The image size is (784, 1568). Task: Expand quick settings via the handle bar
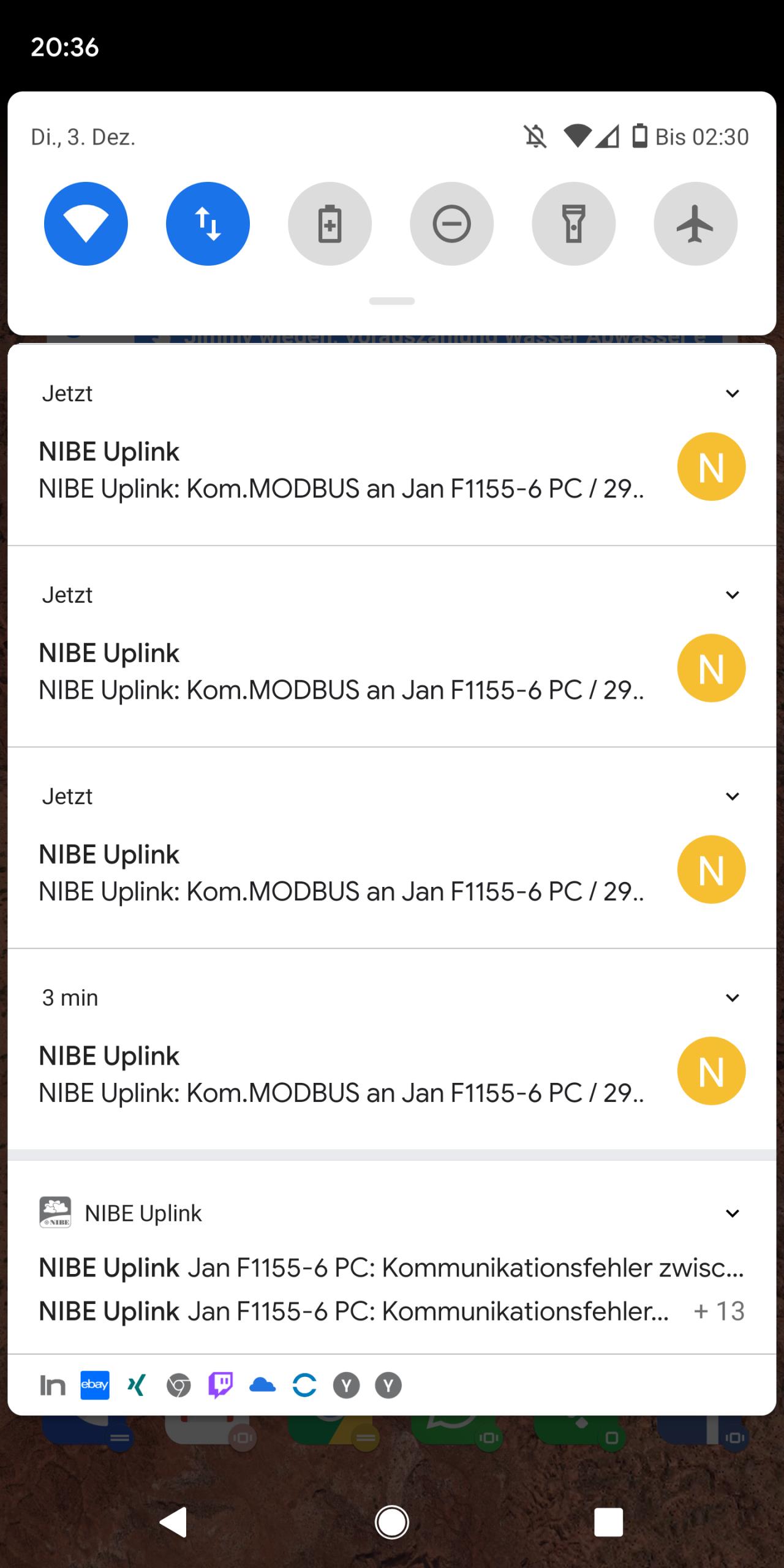pyautogui.click(x=392, y=301)
